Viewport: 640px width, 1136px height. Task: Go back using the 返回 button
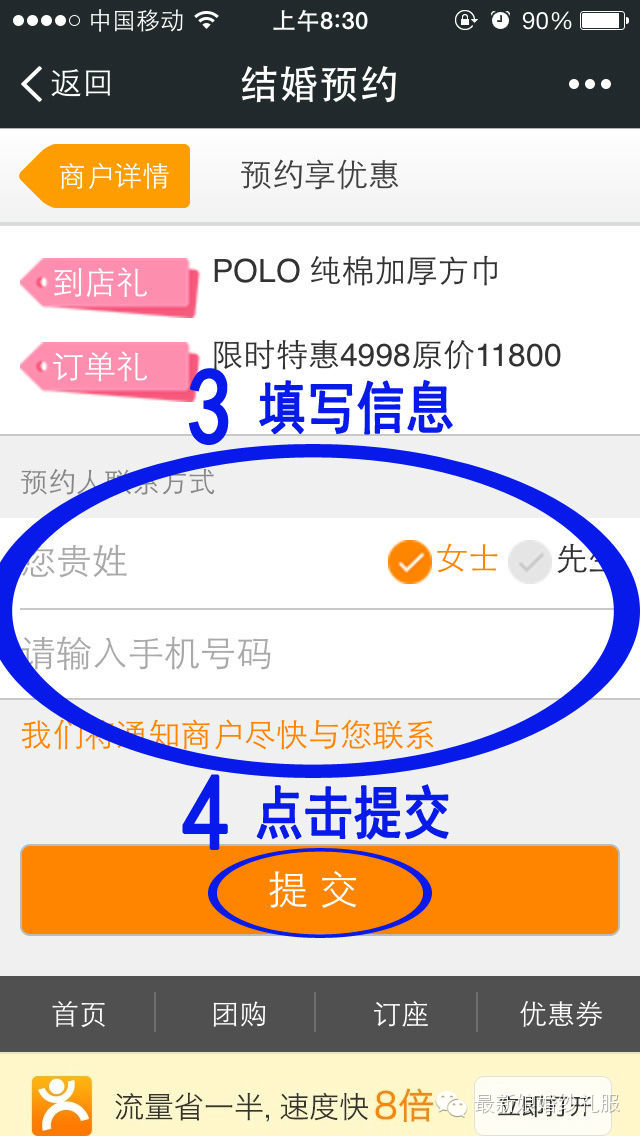pyautogui.click(x=66, y=84)
